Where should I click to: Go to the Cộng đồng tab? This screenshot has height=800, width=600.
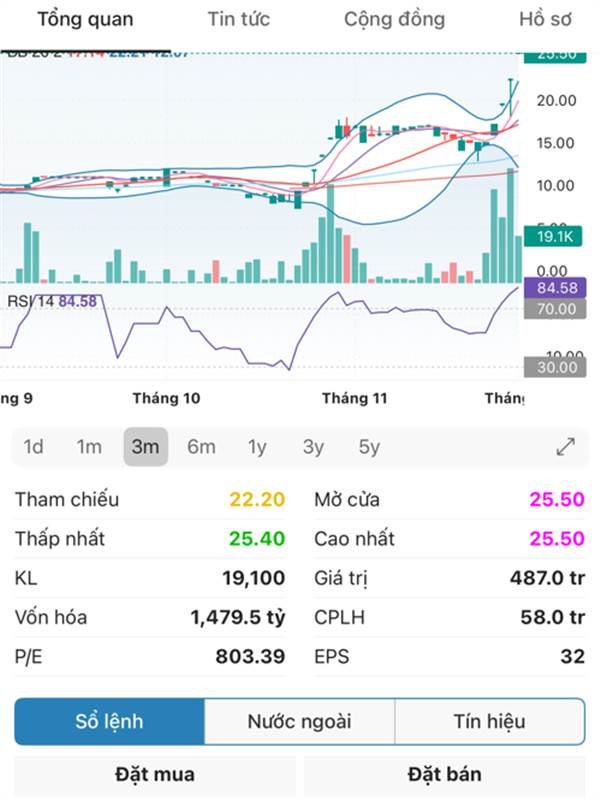[395, 19]
